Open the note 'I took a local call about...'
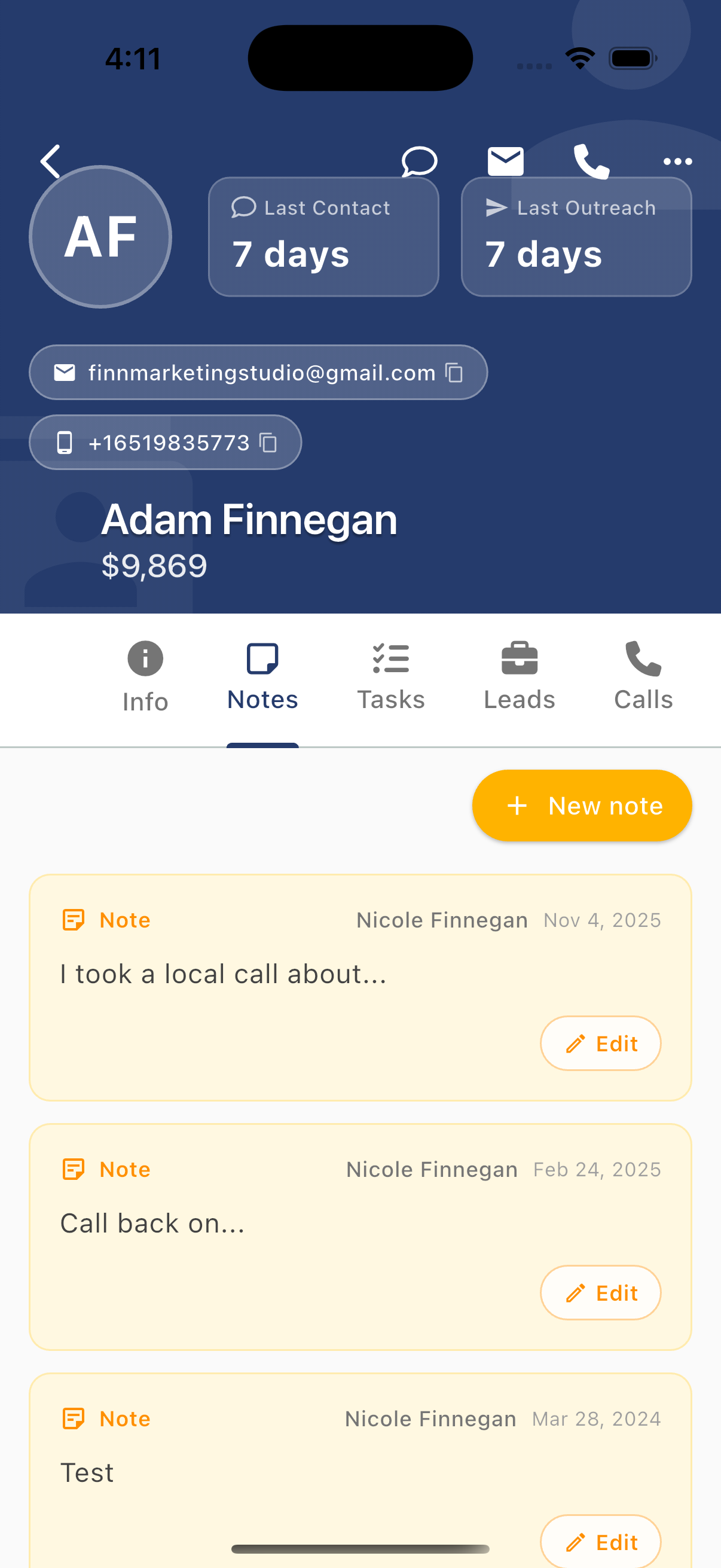This screenshot has height=1568, width=721. tap(224, 974)
